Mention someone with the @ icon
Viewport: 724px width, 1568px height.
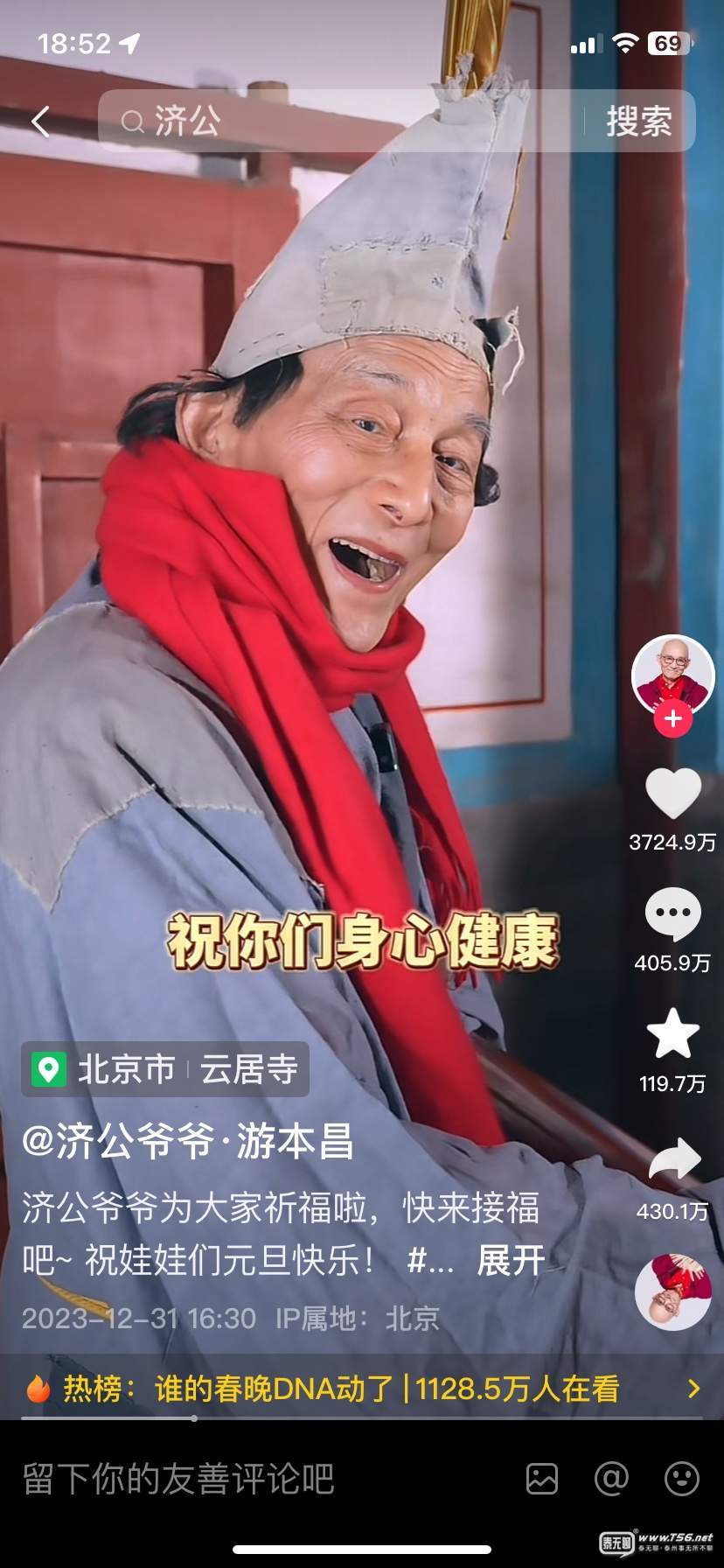tap(611, 1480)
